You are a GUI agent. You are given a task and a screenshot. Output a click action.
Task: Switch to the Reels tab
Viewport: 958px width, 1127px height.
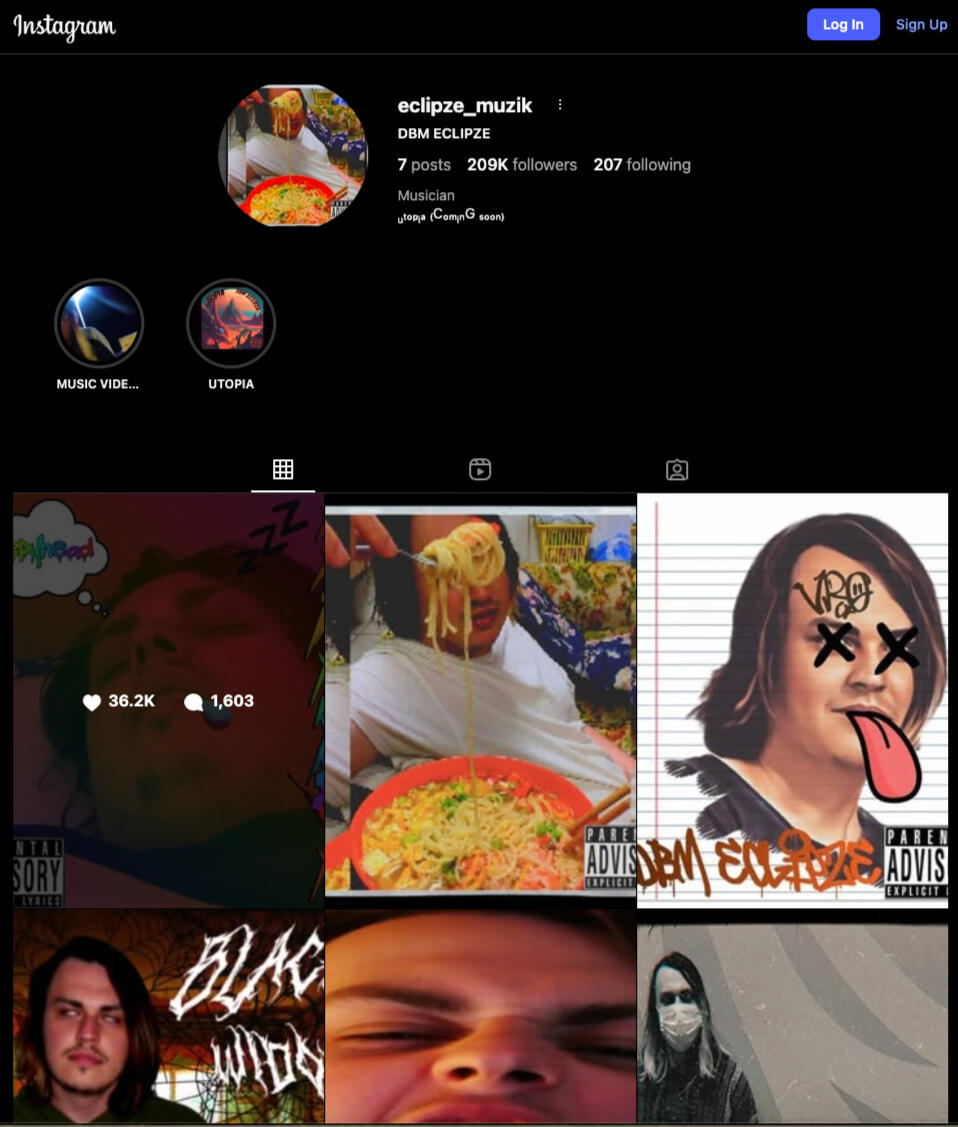[x=480, y=470]
